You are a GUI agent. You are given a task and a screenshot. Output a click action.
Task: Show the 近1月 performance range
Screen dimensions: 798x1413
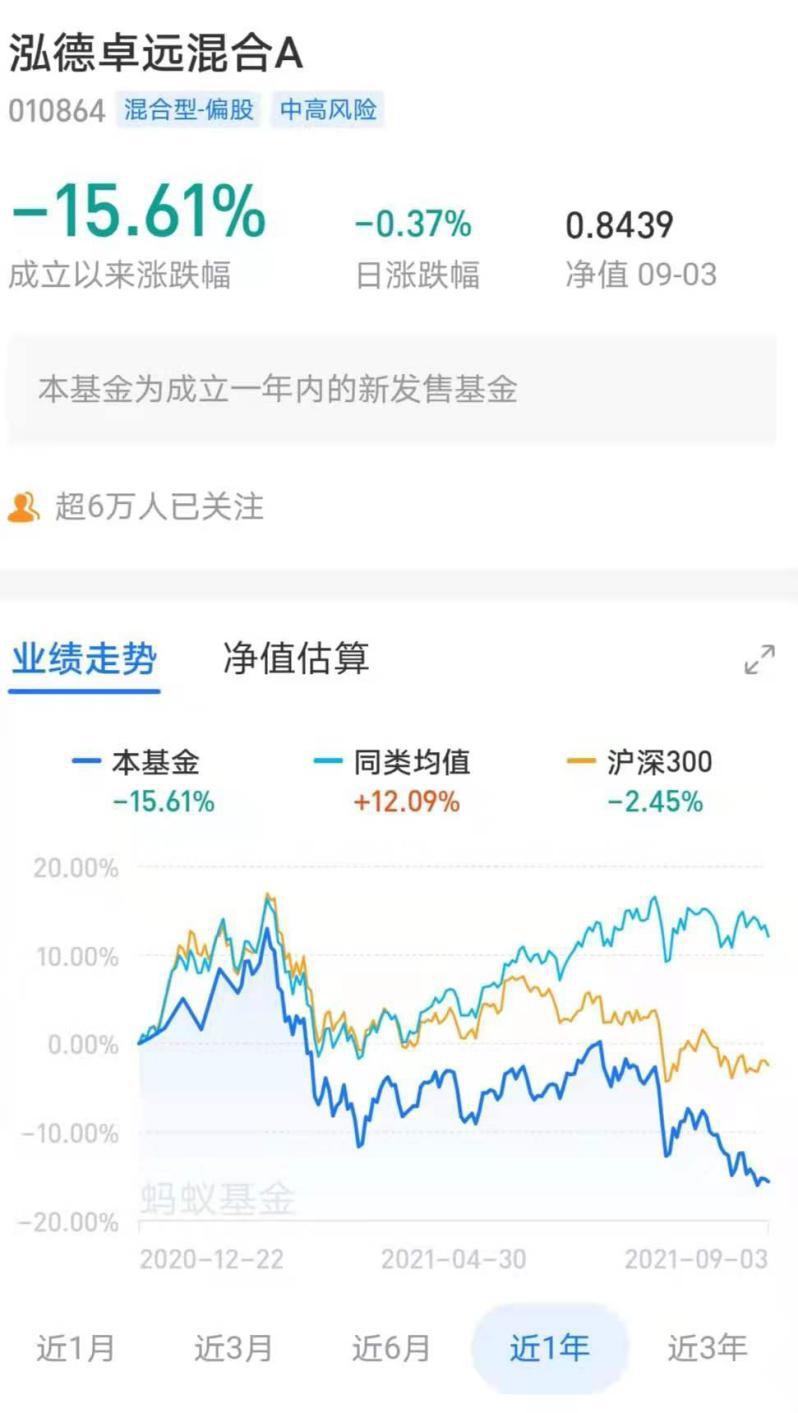(x=76, y=1348)
